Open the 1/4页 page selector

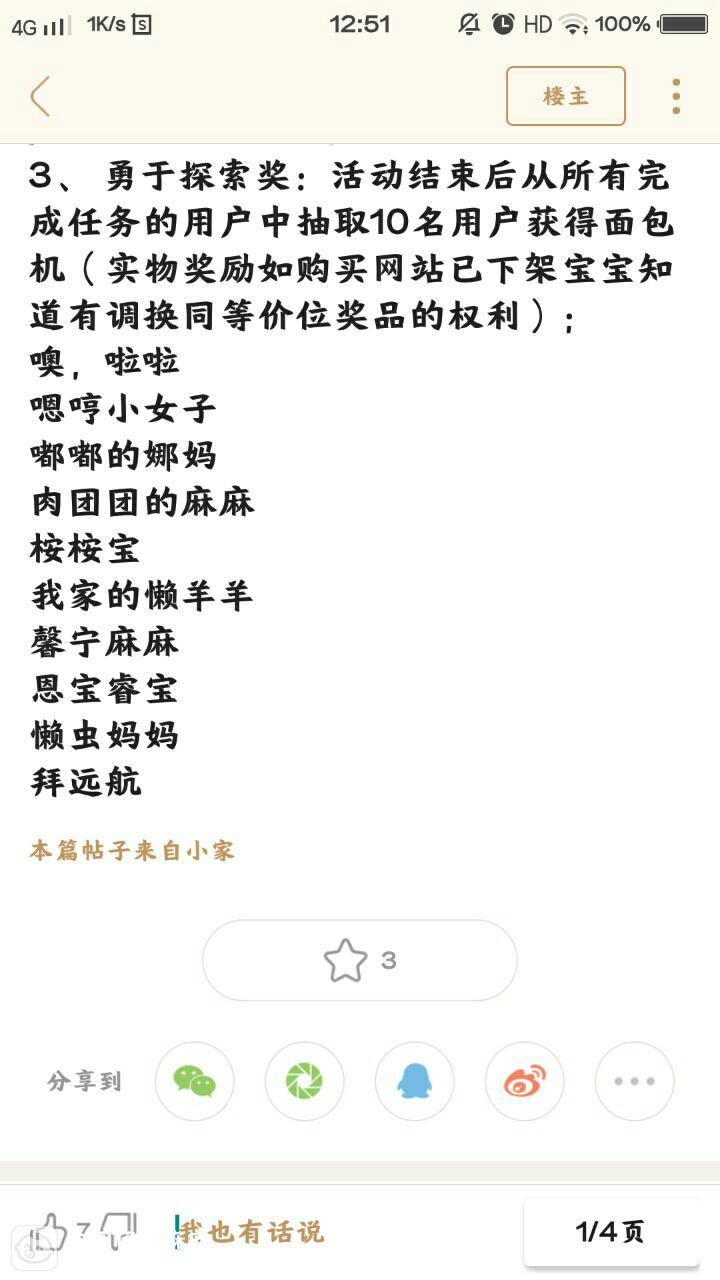(x=610, y=1232)
